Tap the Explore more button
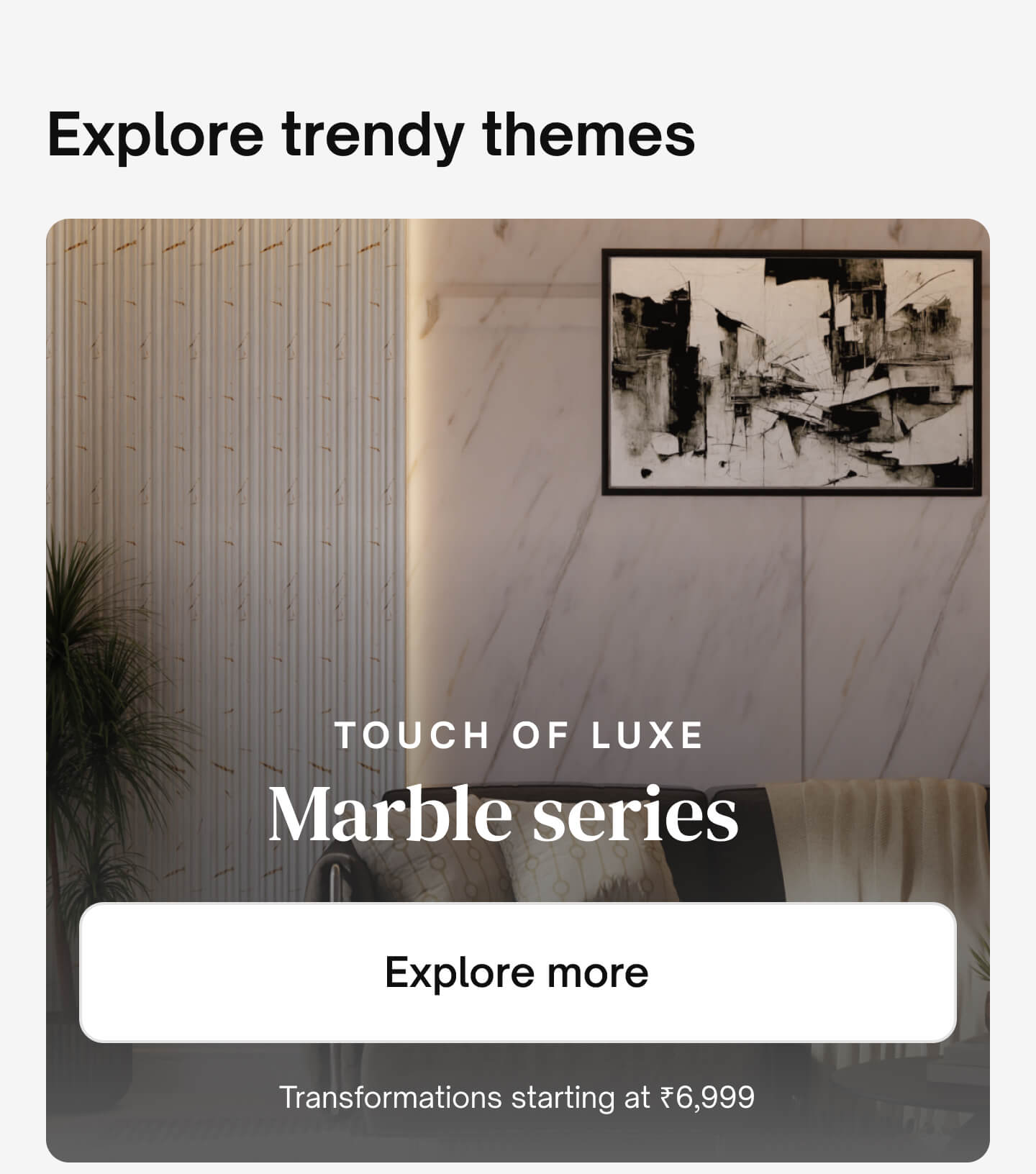The image size is (1036, 1174). pos(517,973)
